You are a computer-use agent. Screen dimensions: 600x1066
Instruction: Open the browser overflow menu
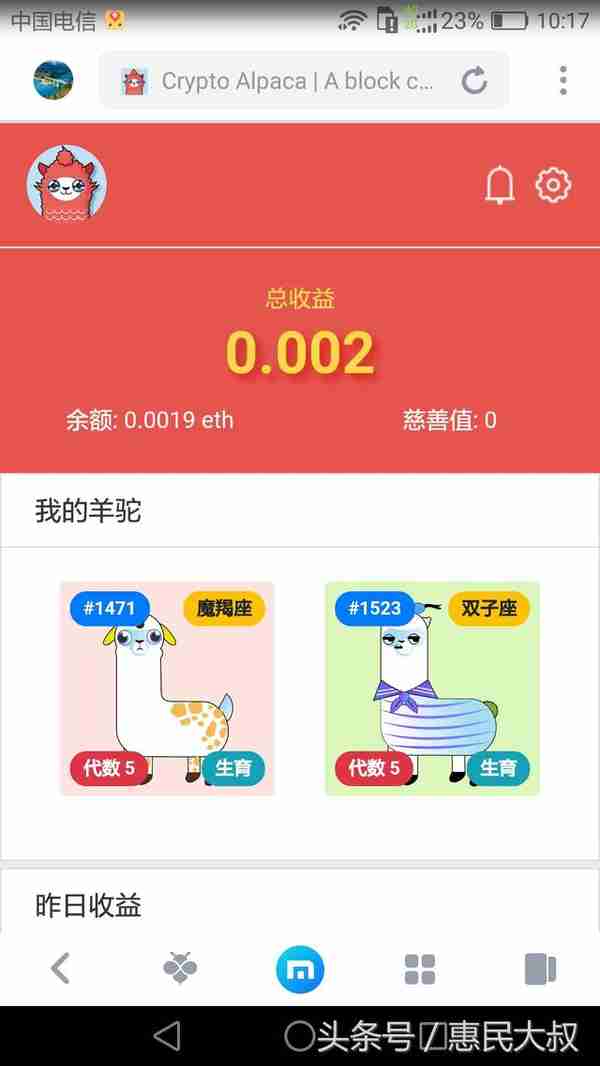[x=563, y=80]
